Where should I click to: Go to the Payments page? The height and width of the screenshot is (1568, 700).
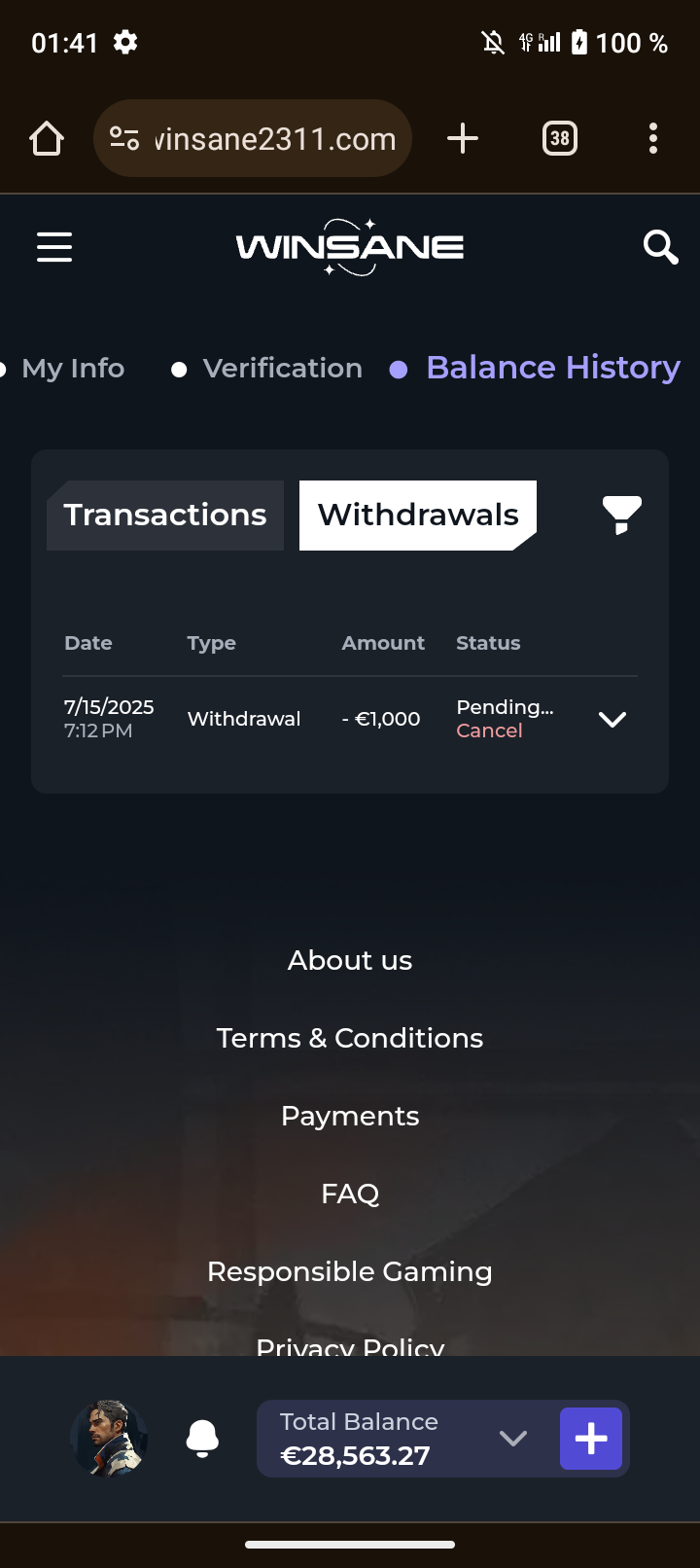tap(350, 1116)
